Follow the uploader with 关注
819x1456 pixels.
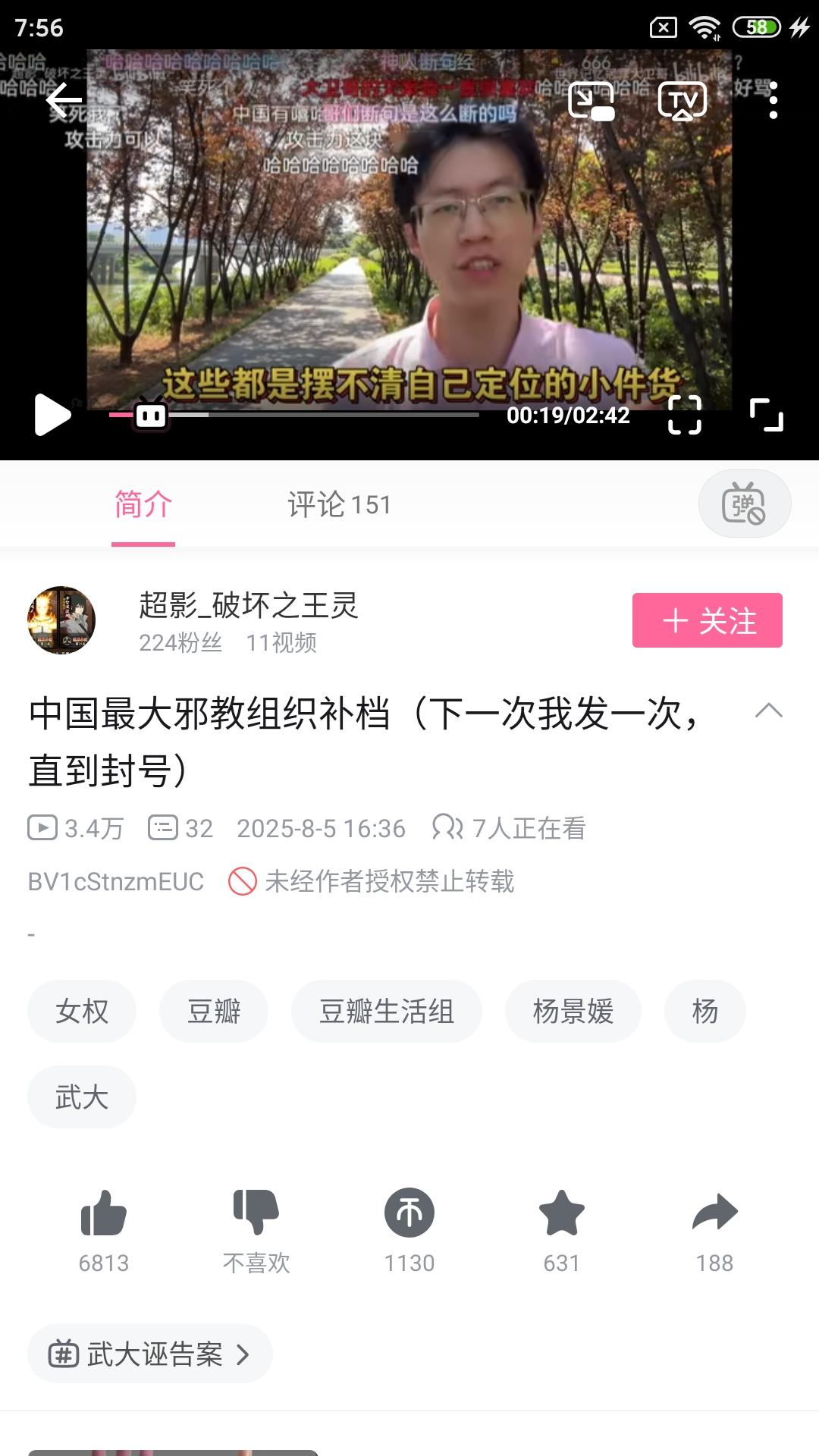pos(707,620)
